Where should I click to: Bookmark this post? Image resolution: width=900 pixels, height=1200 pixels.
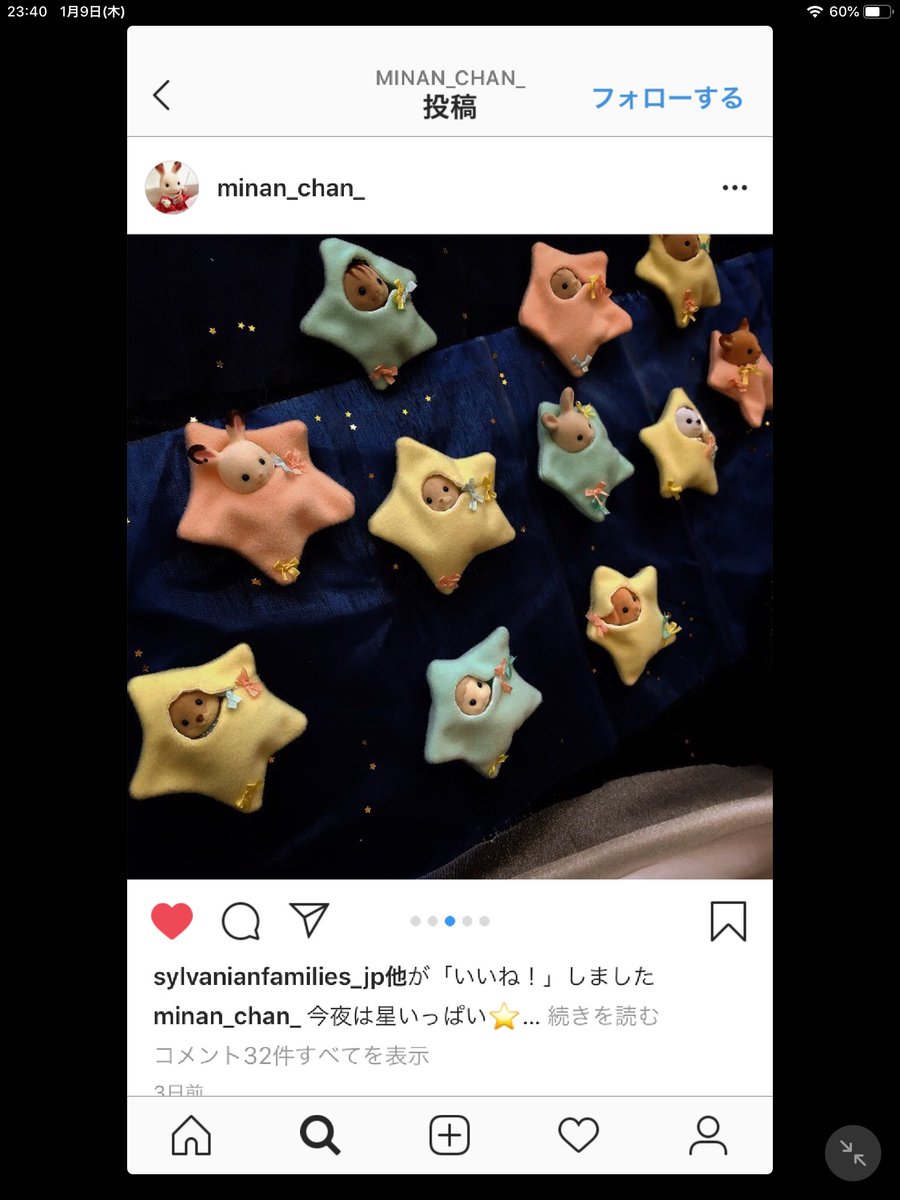pyautogui.click(x=728, y=920)
